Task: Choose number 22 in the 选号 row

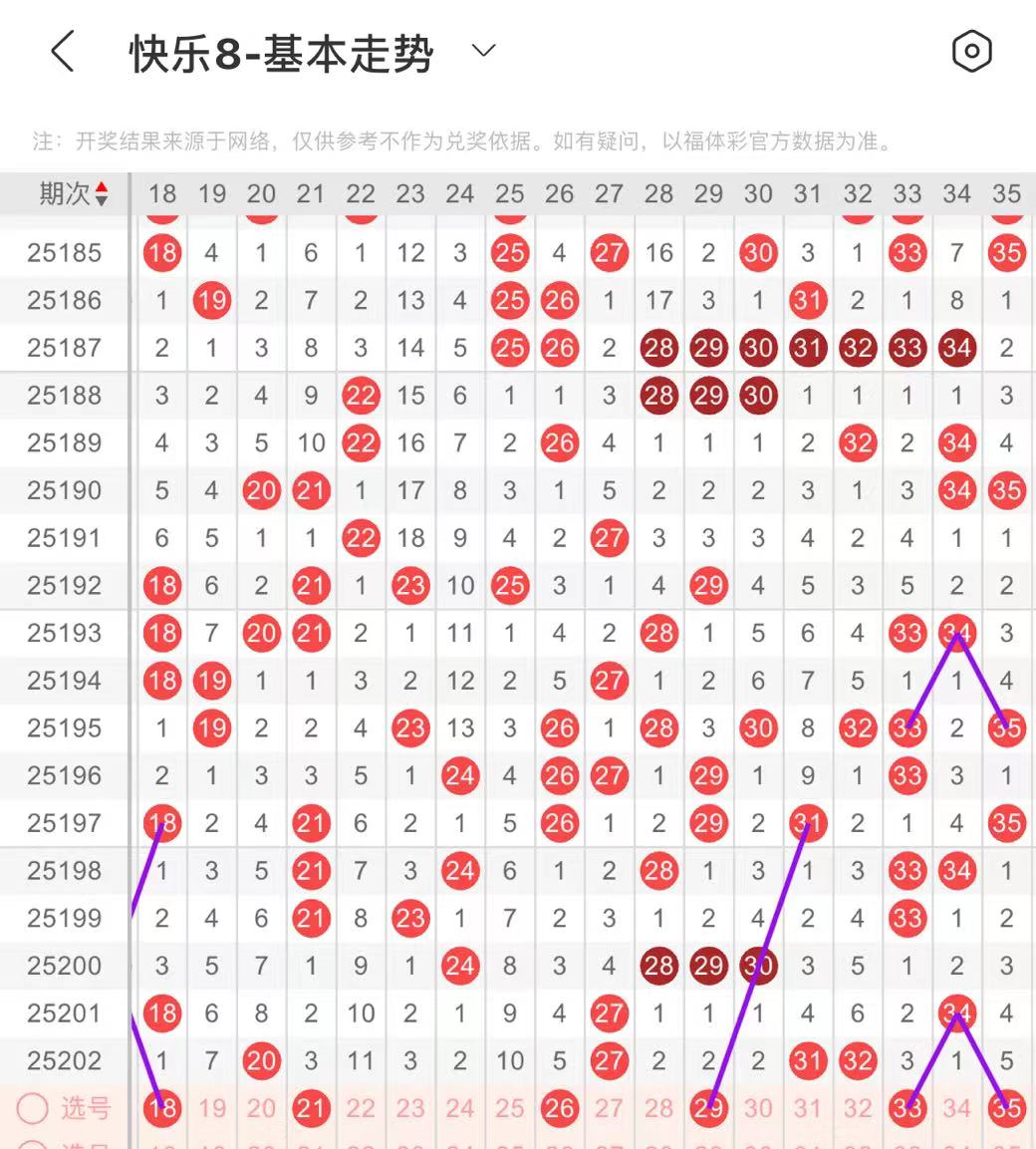Action: [361, 1108]
